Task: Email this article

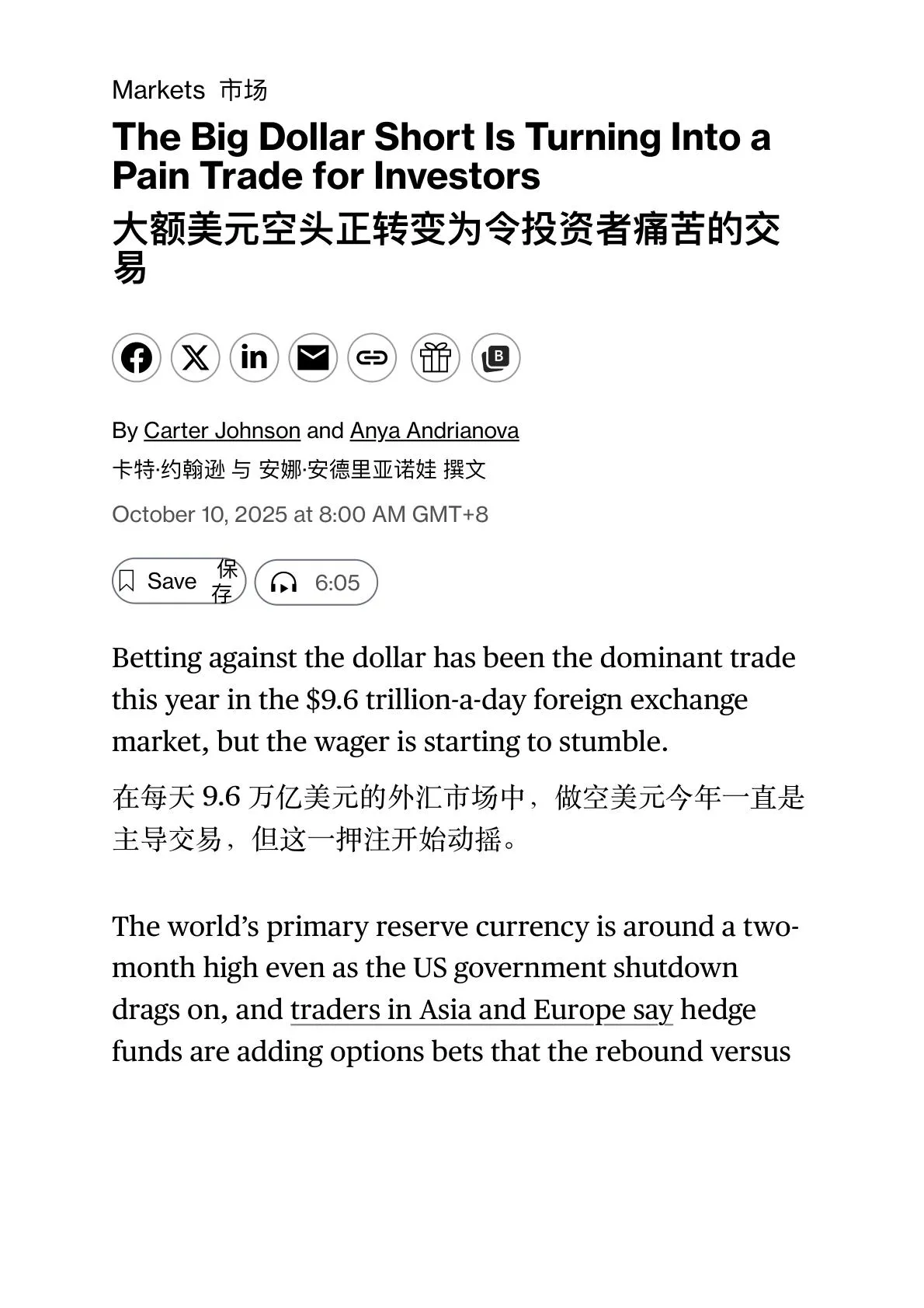Action: [x=313, y=357]
